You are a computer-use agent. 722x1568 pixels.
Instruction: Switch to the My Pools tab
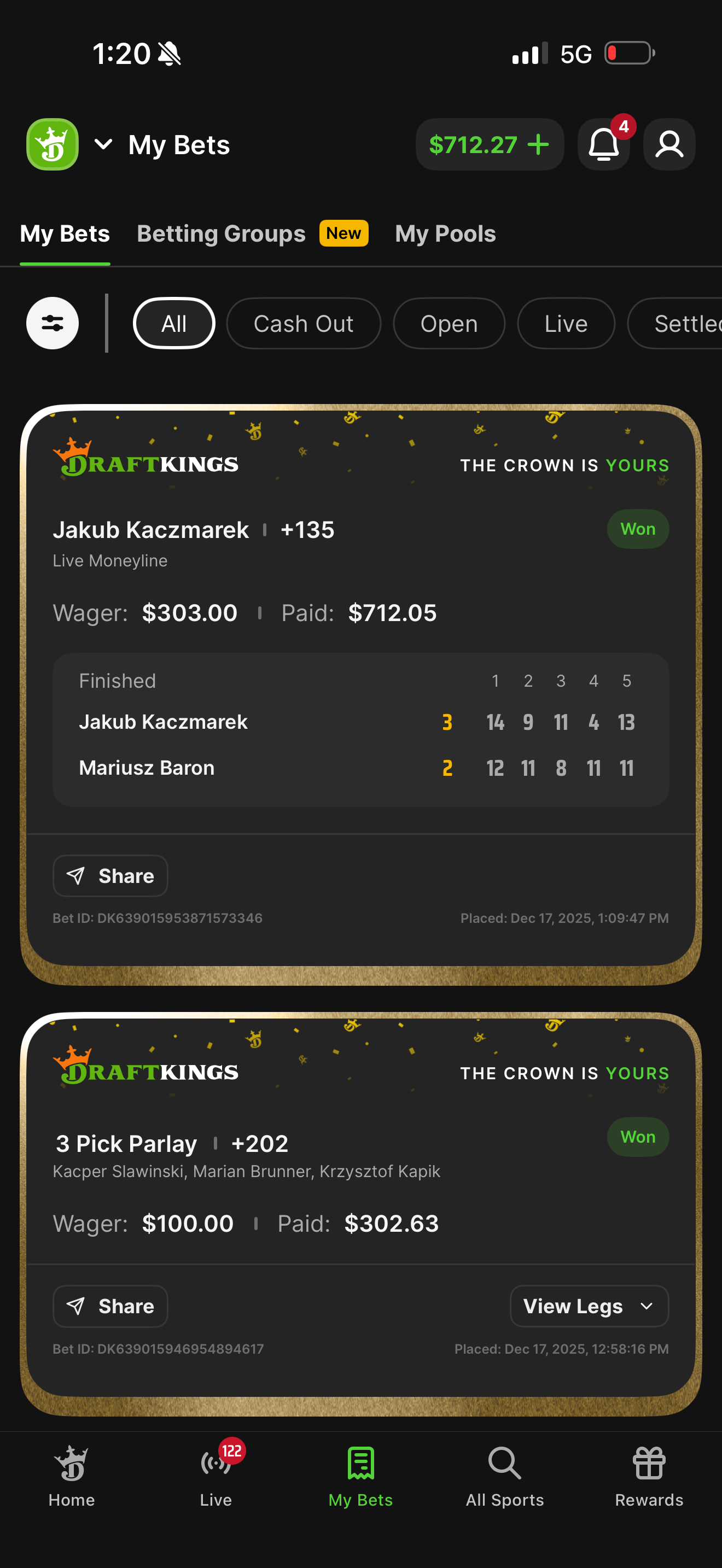[445, 234]
